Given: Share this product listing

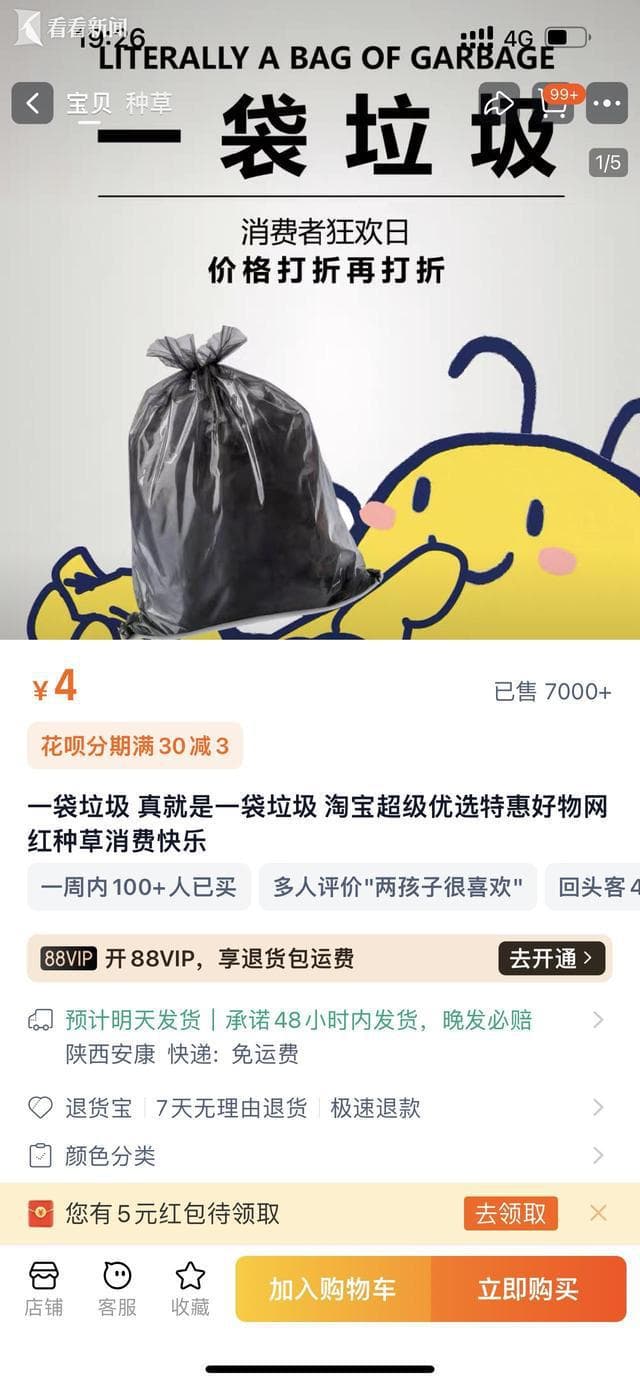Looking at the screenshot, I should (498, 103).
